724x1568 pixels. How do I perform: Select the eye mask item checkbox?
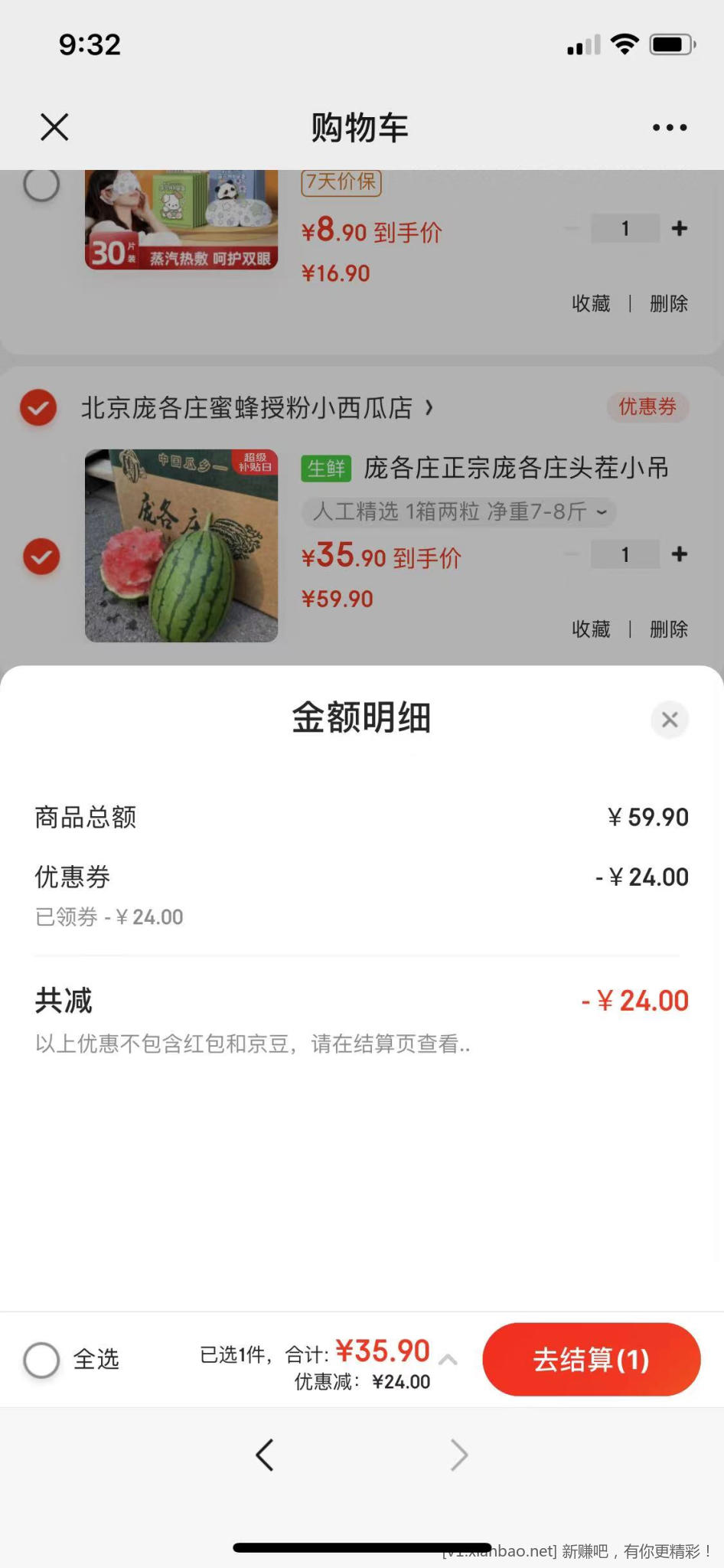click(41, 184)
